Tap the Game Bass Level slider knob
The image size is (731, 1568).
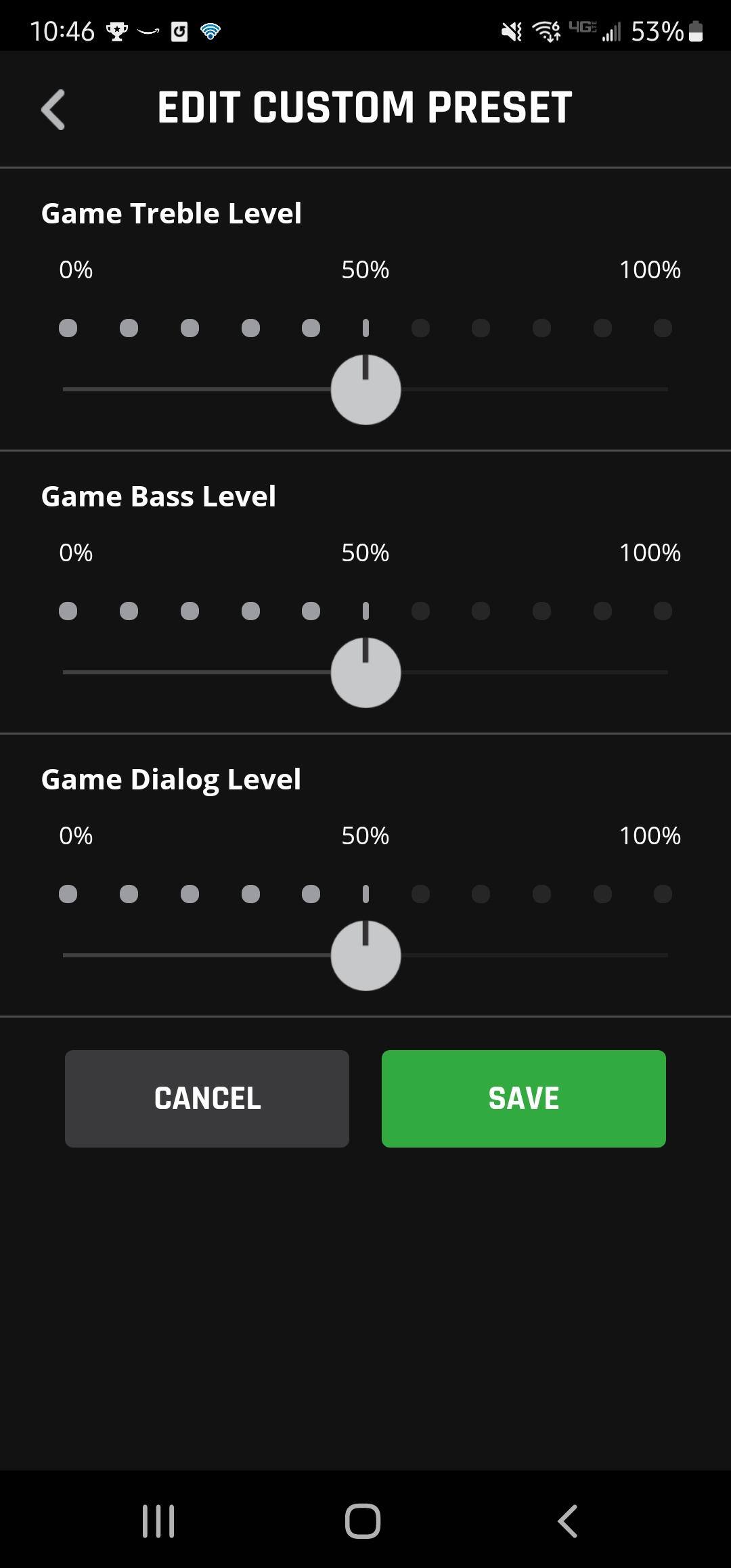click(365, 672)
